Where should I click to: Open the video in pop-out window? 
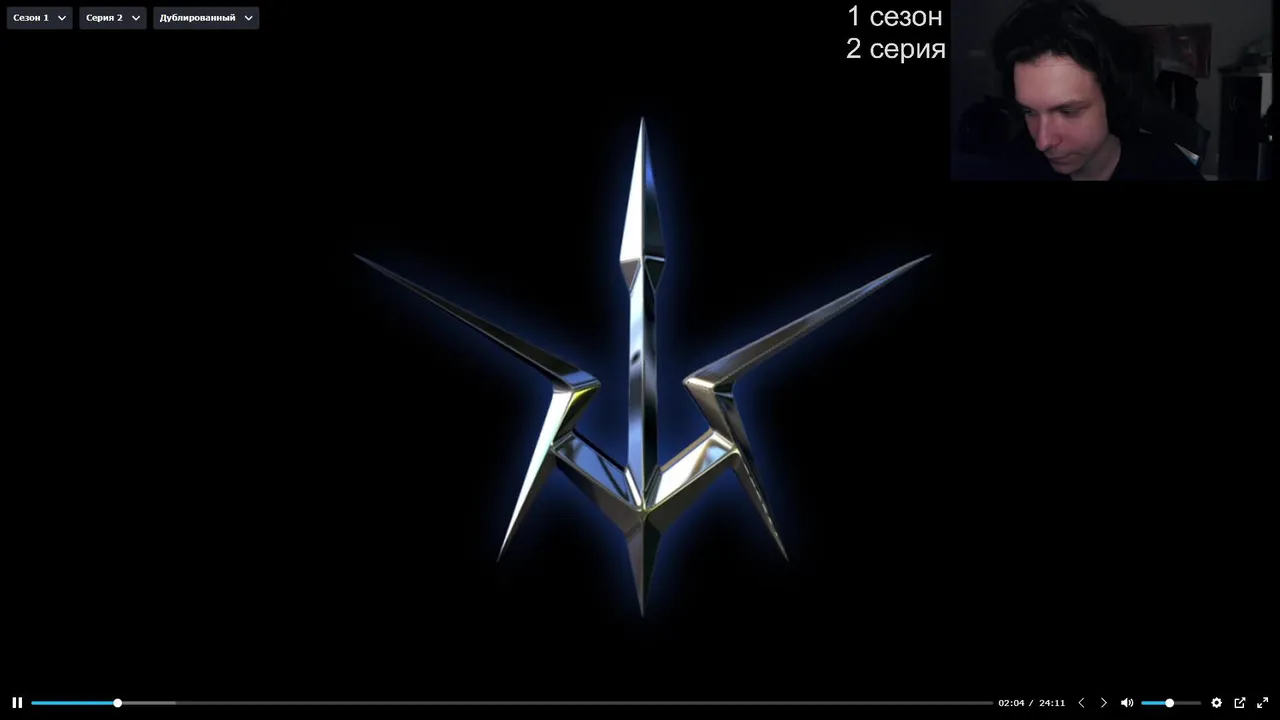pyautogui.click(x=1240, y=703)
